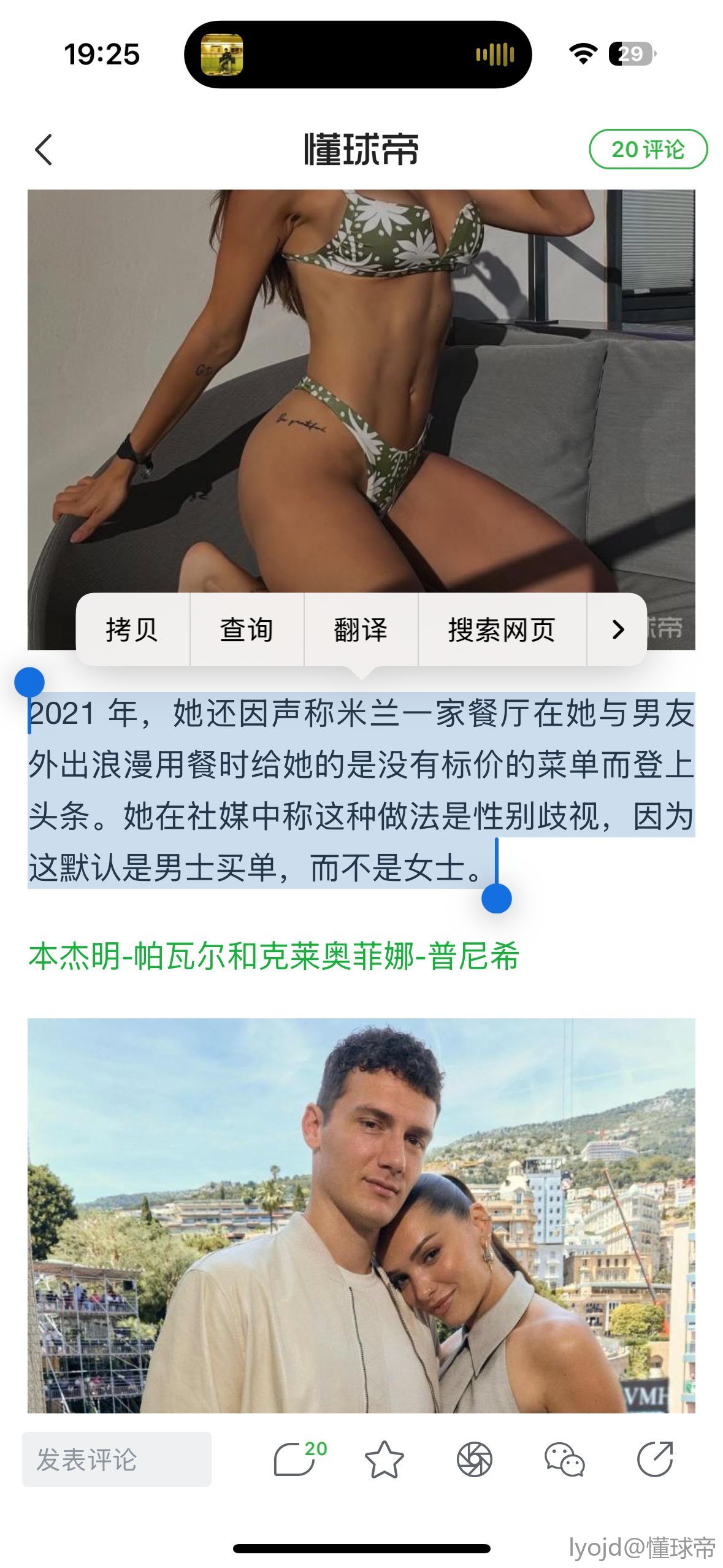The width and height of the screenshot is (723, 1568).
Task: Open the share arrow icon
Action: 654,1459
